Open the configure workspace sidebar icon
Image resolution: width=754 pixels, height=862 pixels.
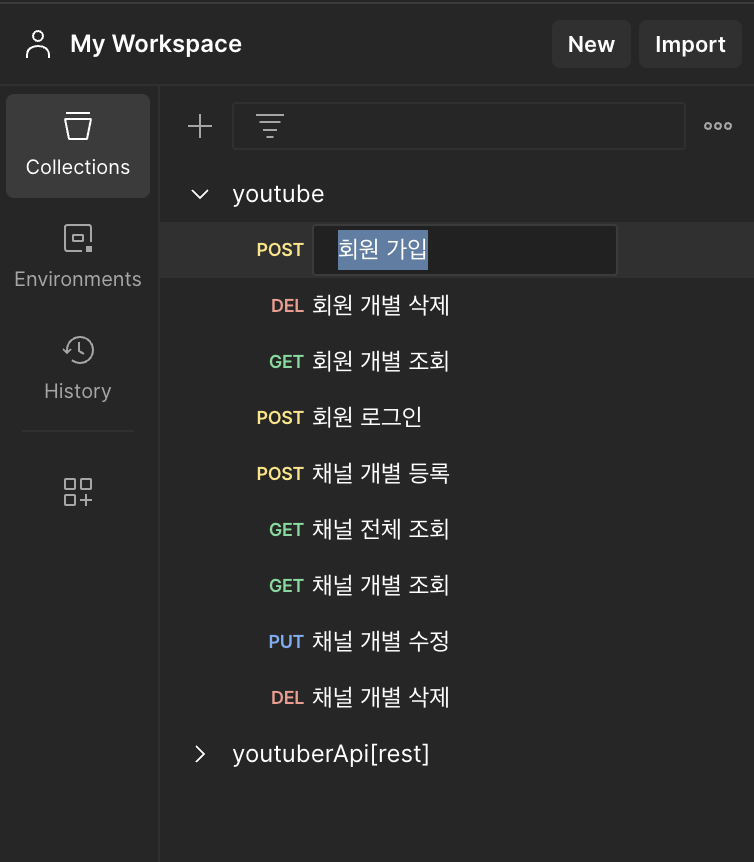point(78,491)
